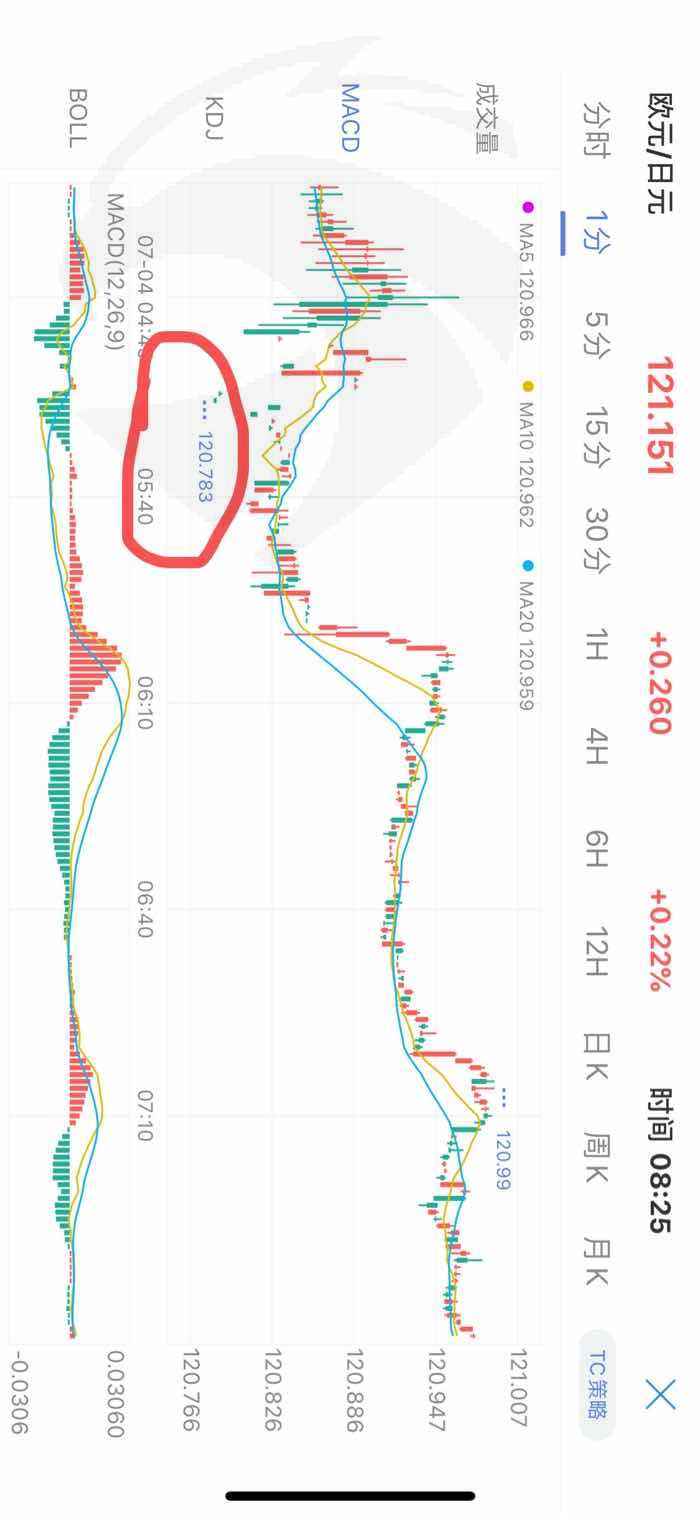
Task: Switch to the 30分 interval
Action: point(597,546)
